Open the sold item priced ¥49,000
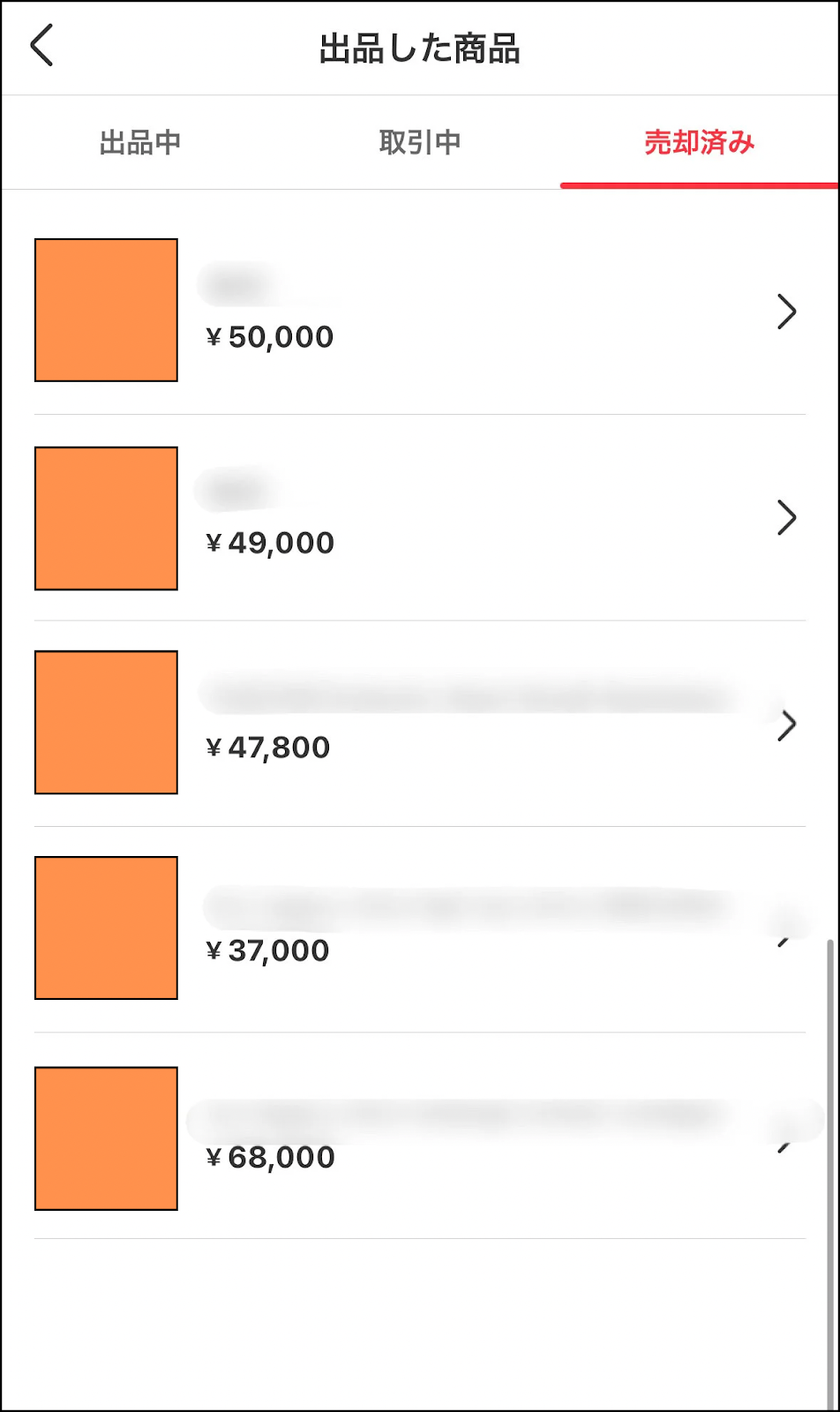840x1412 pixels. tap(420, 518)
